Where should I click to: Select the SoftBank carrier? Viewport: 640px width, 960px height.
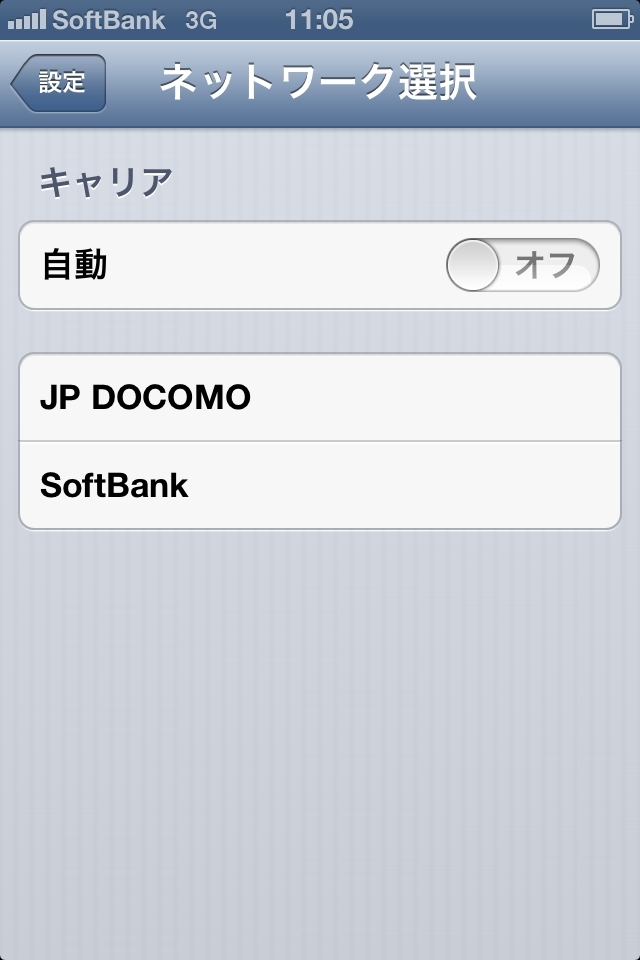[320, 486]
